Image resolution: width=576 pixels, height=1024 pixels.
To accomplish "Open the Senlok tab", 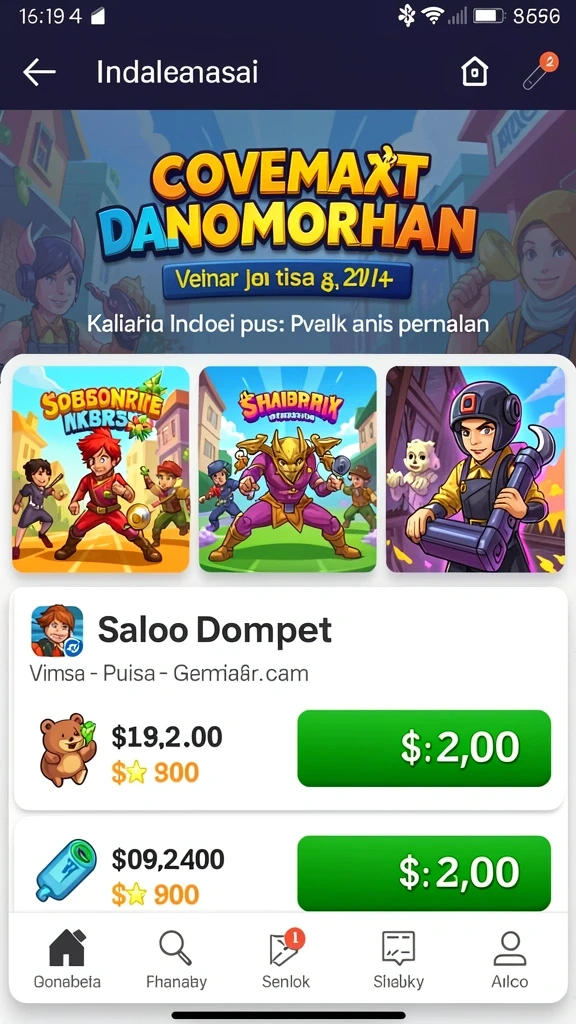I will (286, 958).
